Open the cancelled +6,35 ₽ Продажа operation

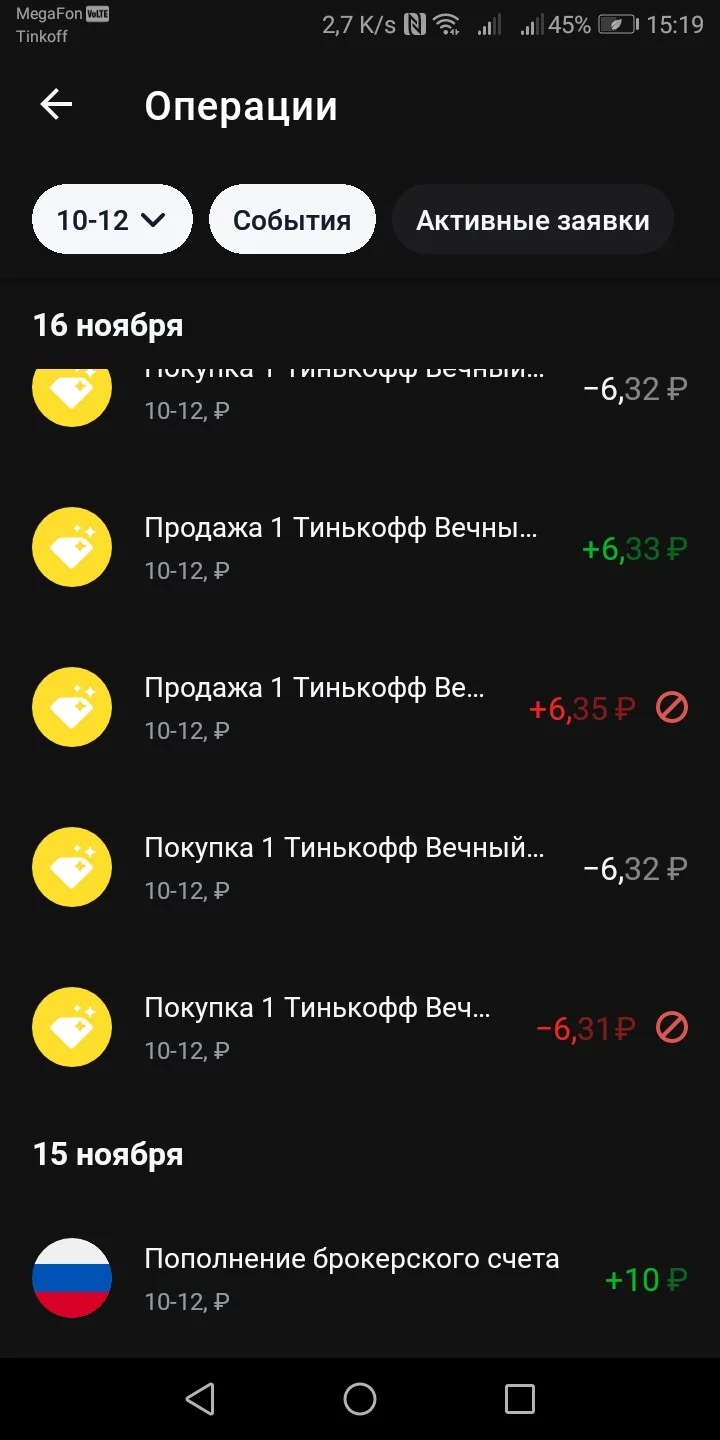pyautogui.click(x=360, y=708)
